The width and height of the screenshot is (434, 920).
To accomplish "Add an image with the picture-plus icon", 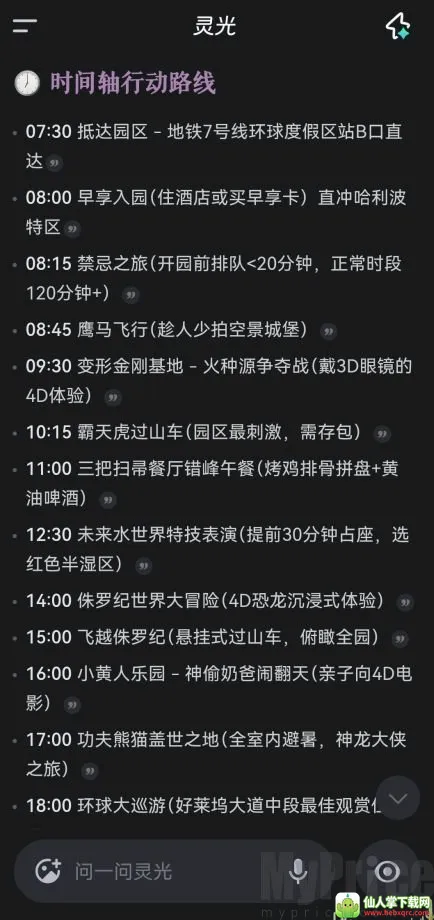I will point(48,871).
